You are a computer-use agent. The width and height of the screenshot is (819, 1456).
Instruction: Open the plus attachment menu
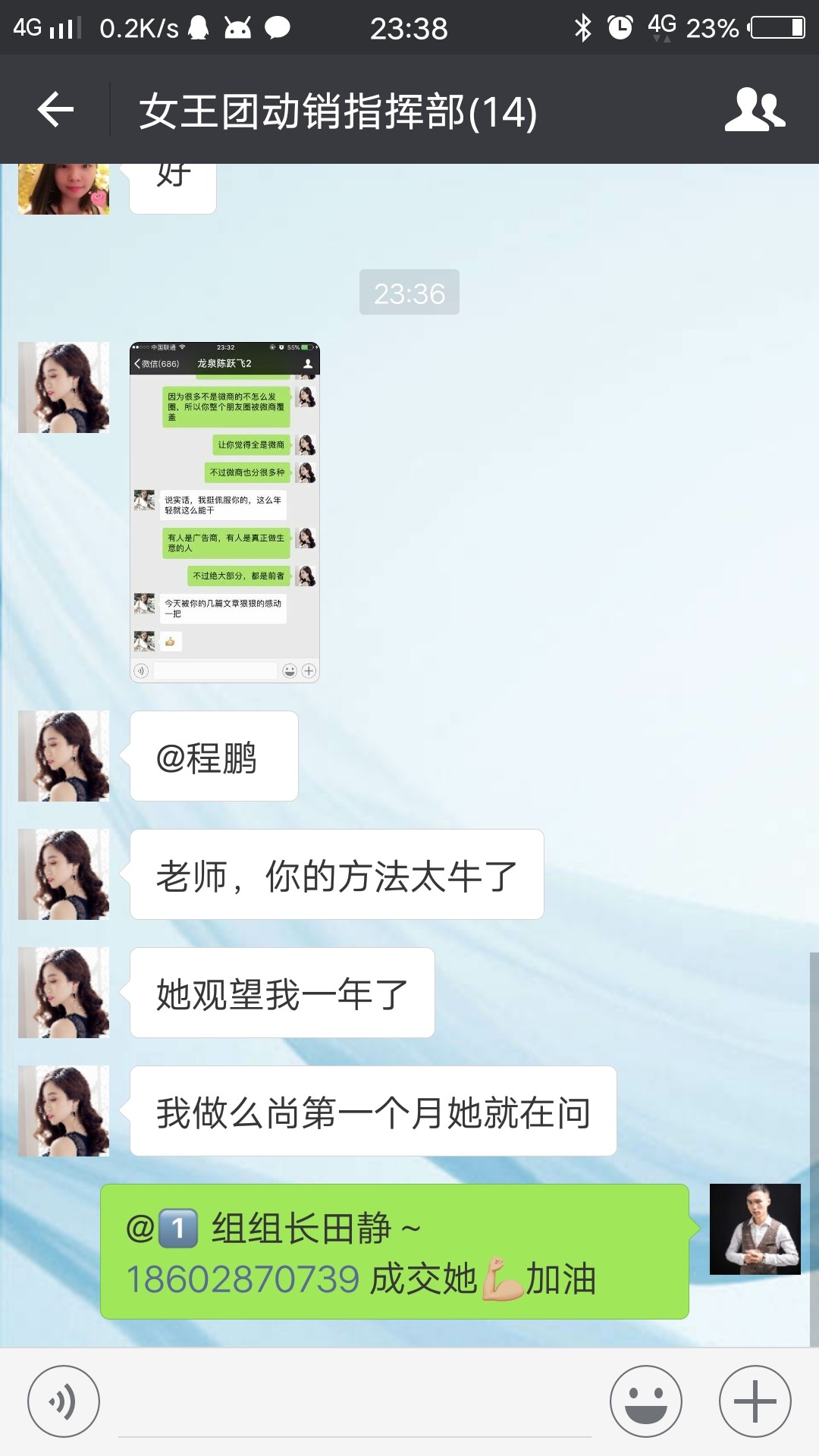point(755,1401)
